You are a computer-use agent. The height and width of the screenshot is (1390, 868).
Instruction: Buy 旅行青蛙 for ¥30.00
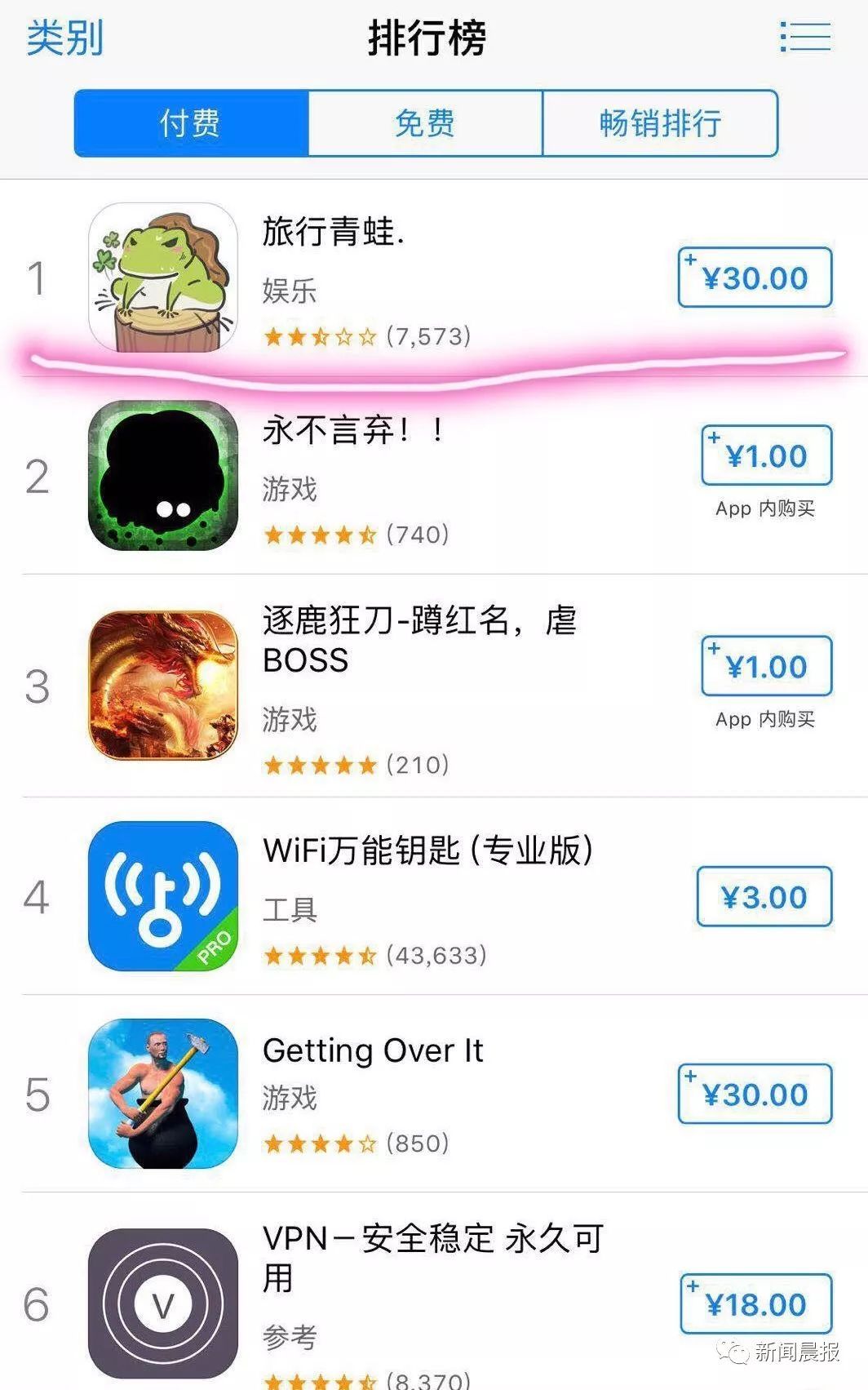(x=755, y=278)
